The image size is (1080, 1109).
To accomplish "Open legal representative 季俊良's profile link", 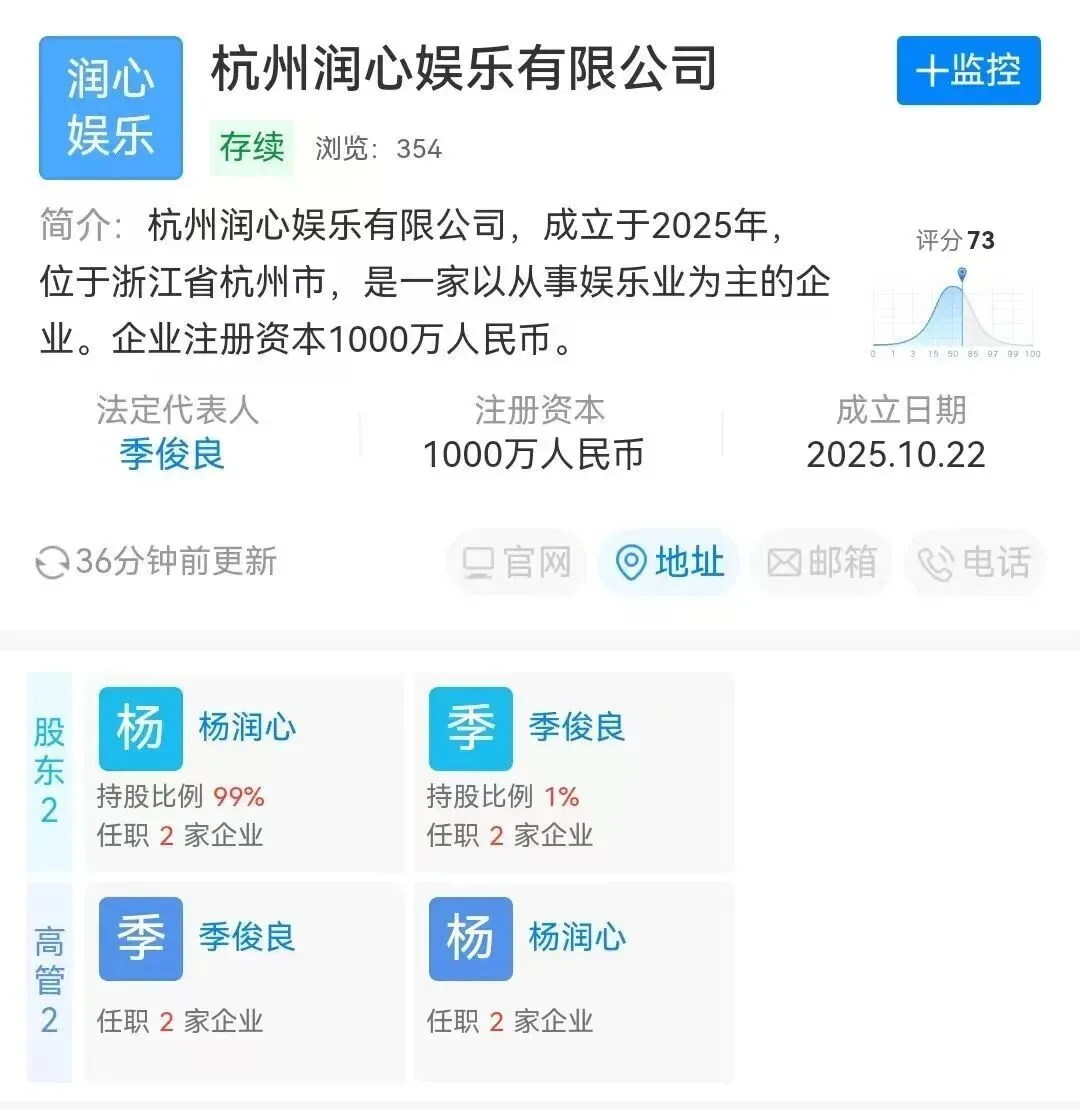I will point(172,455).
